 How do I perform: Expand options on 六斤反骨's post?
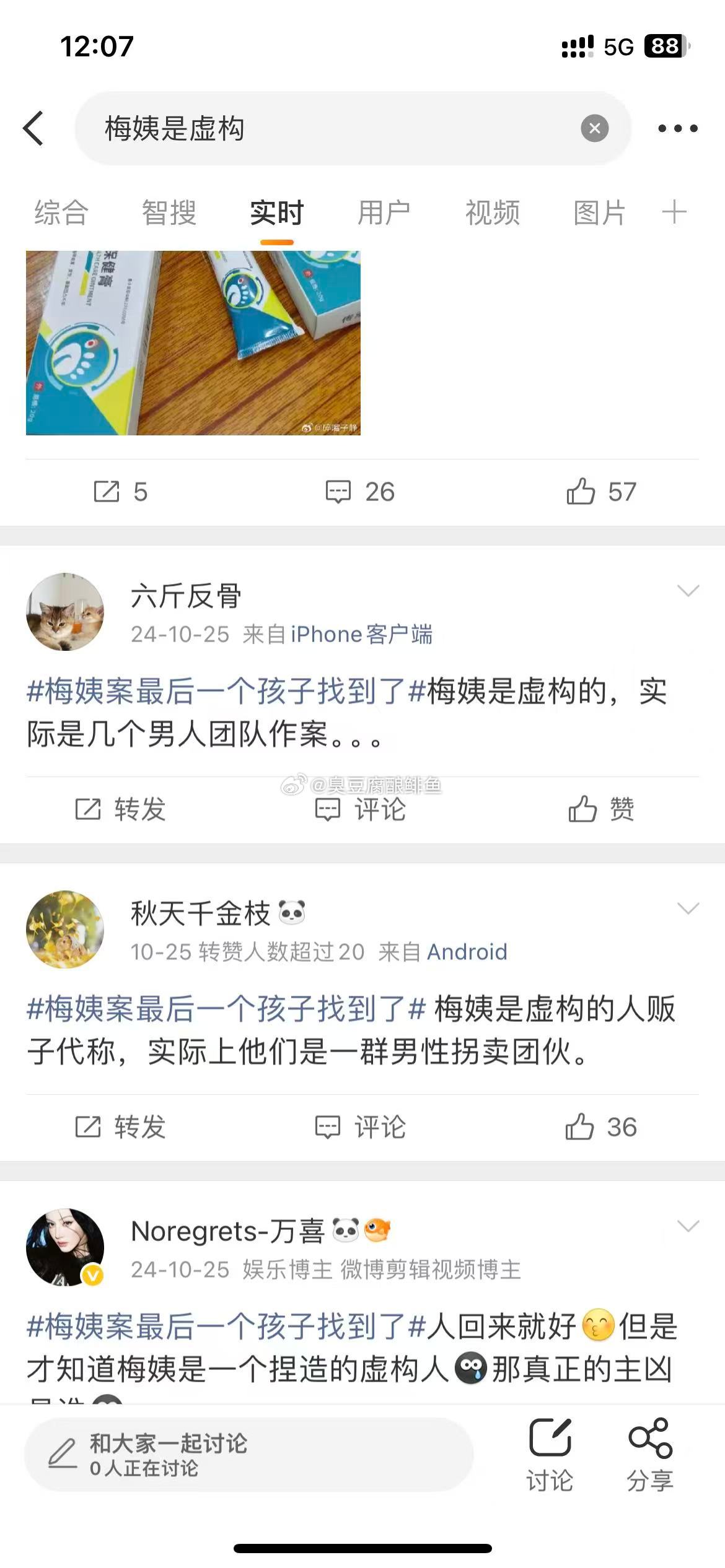click(x=689, y=591)
